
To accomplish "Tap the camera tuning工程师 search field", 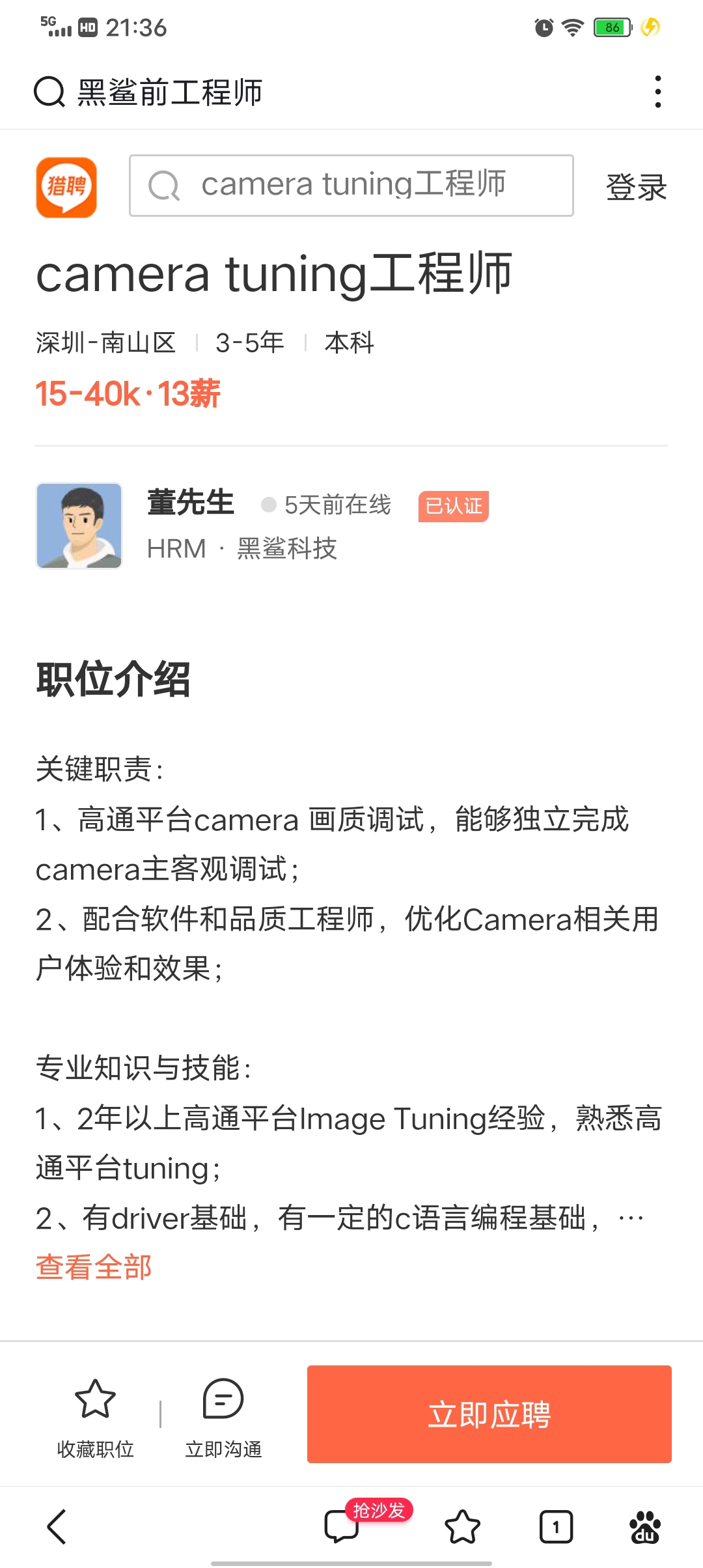I will 351,186.
